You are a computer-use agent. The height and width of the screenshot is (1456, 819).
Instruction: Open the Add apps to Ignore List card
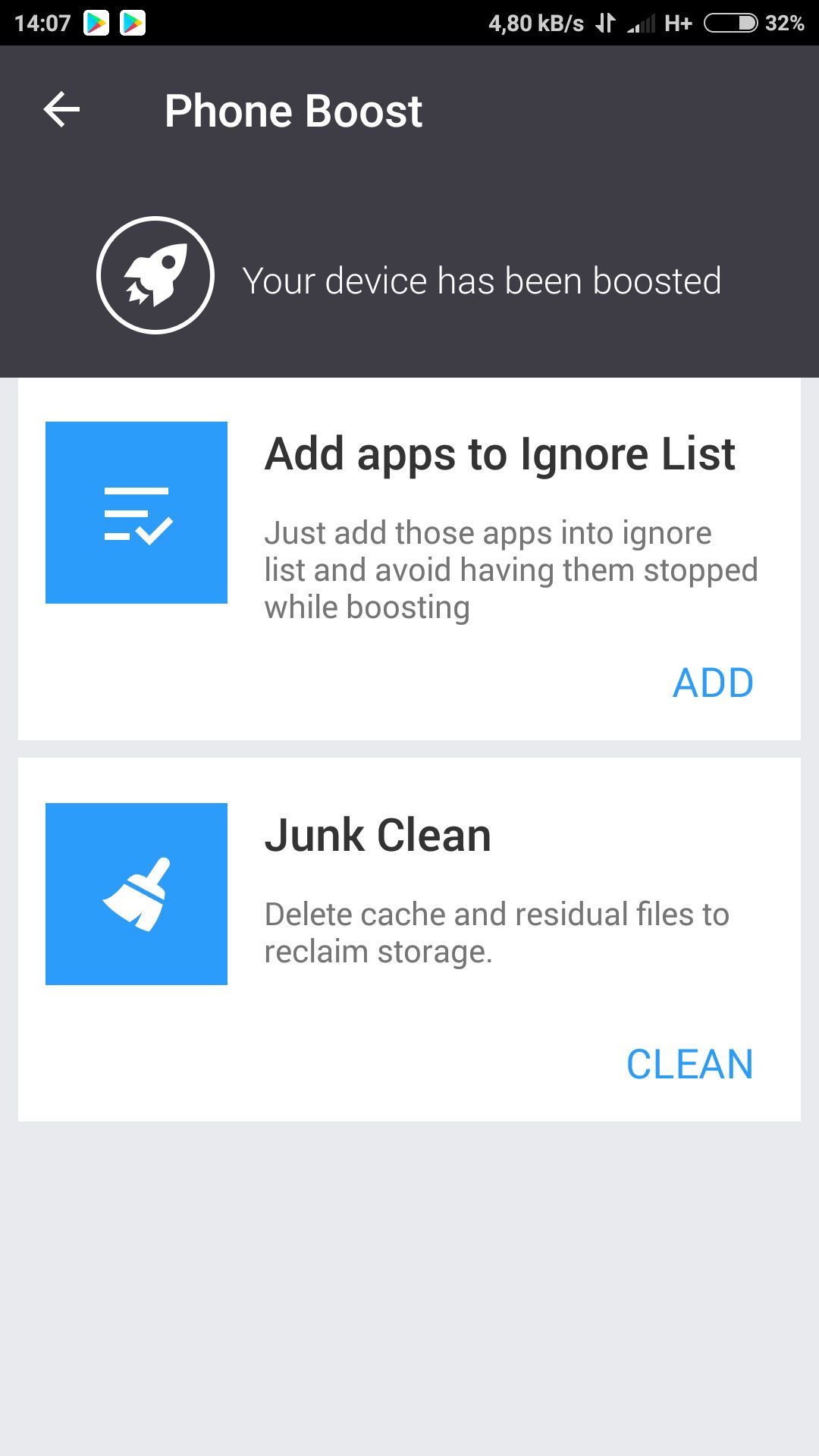pyautogui.click(x=409, y=559)
